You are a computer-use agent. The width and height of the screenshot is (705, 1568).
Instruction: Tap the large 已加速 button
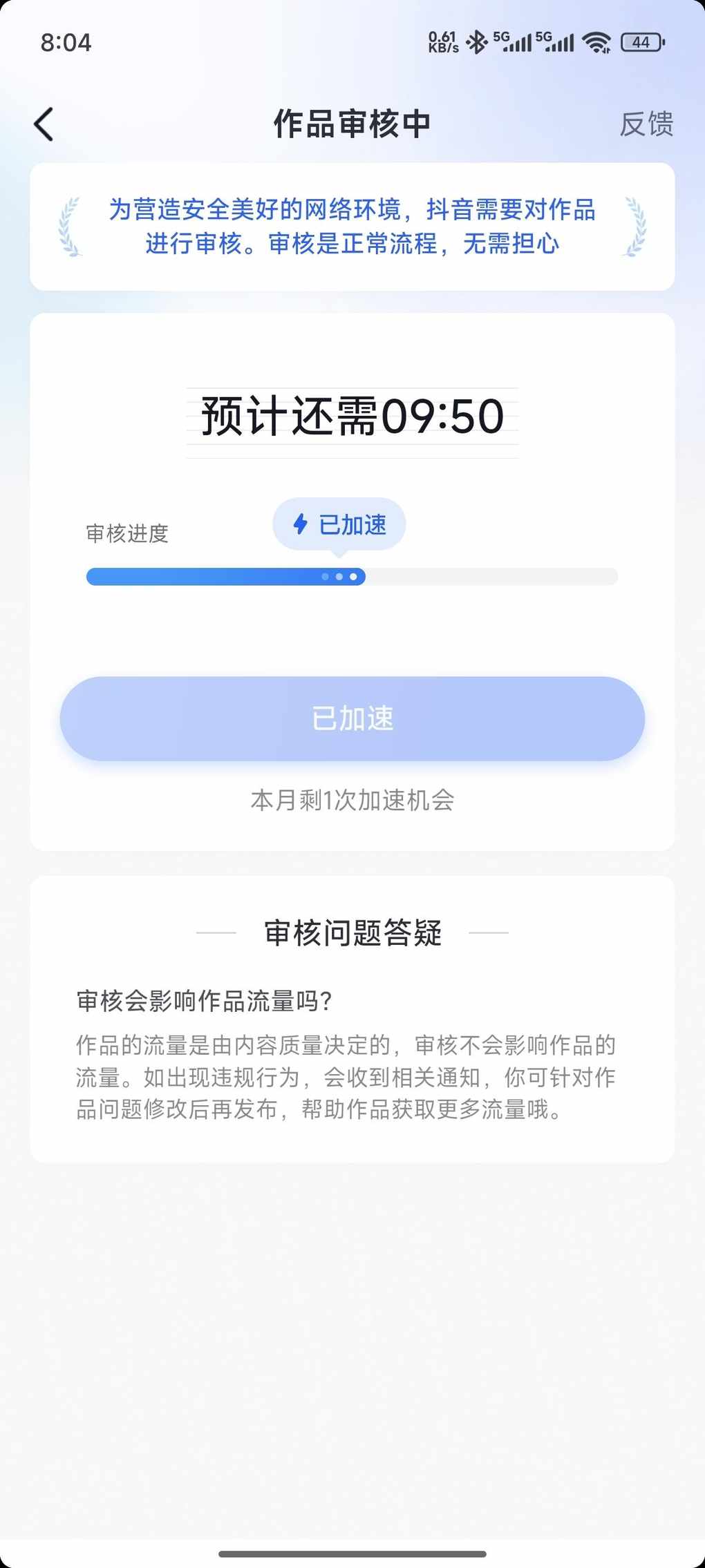[352, 718]
